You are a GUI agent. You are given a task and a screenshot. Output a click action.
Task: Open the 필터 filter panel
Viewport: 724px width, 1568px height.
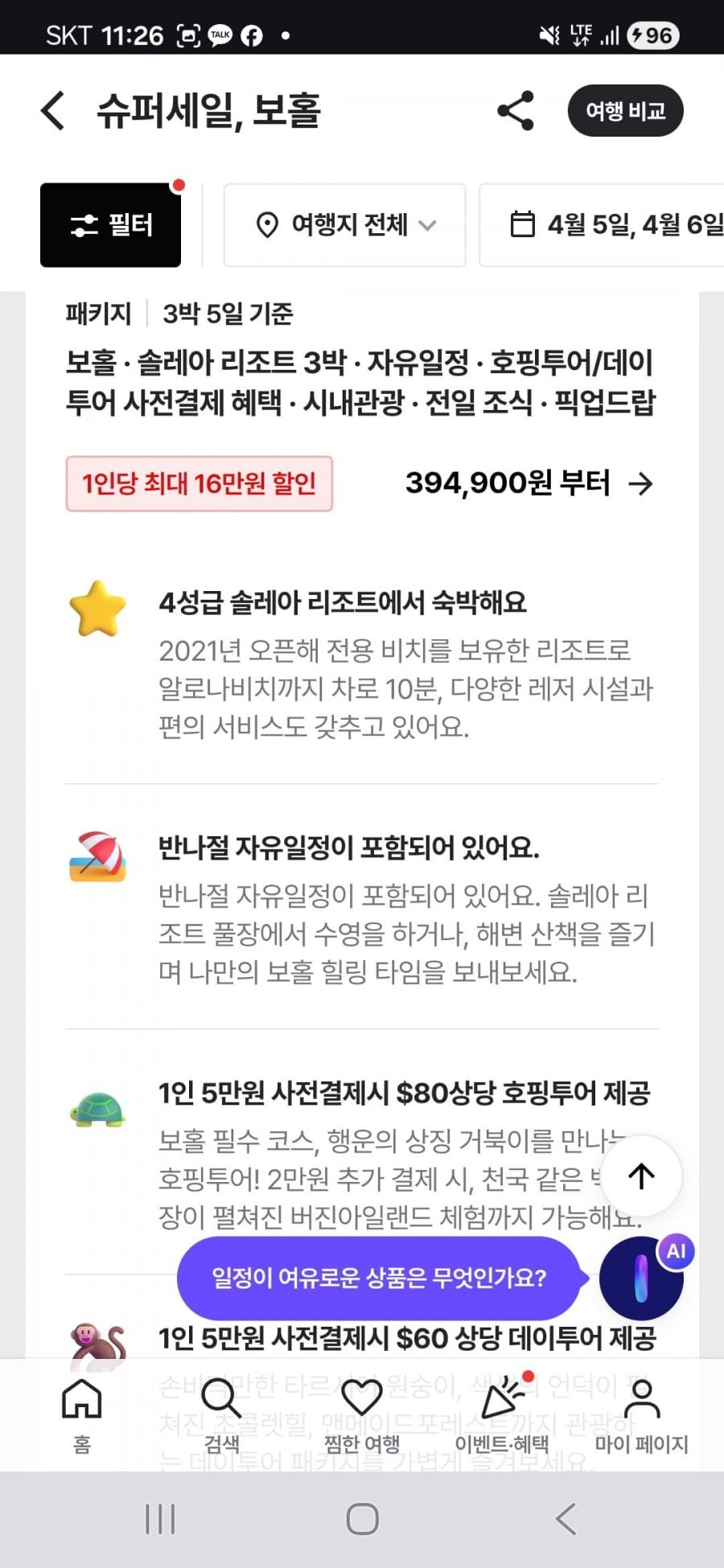(x=110, y=224)
